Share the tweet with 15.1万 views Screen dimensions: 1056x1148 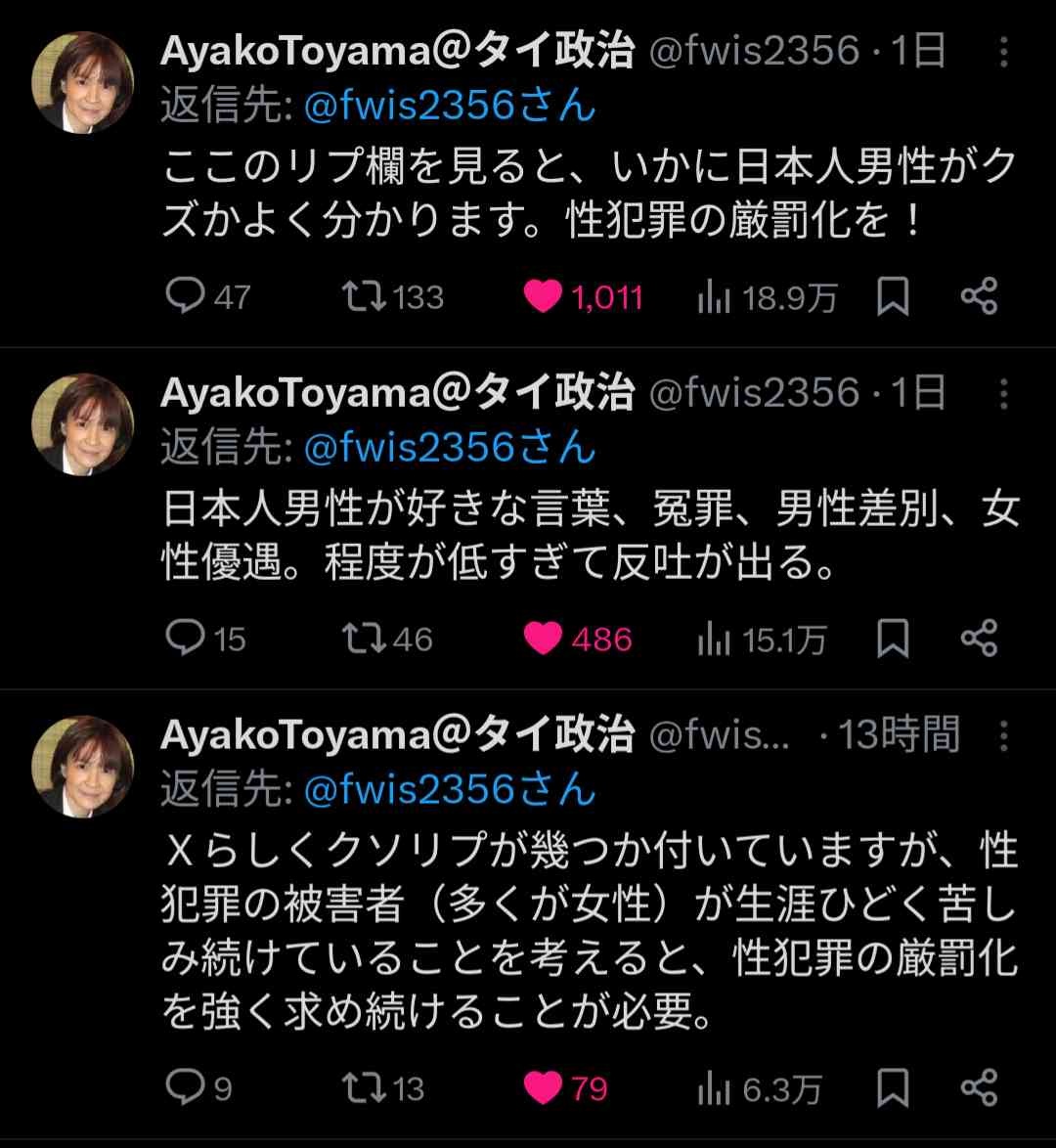(979, 639)
